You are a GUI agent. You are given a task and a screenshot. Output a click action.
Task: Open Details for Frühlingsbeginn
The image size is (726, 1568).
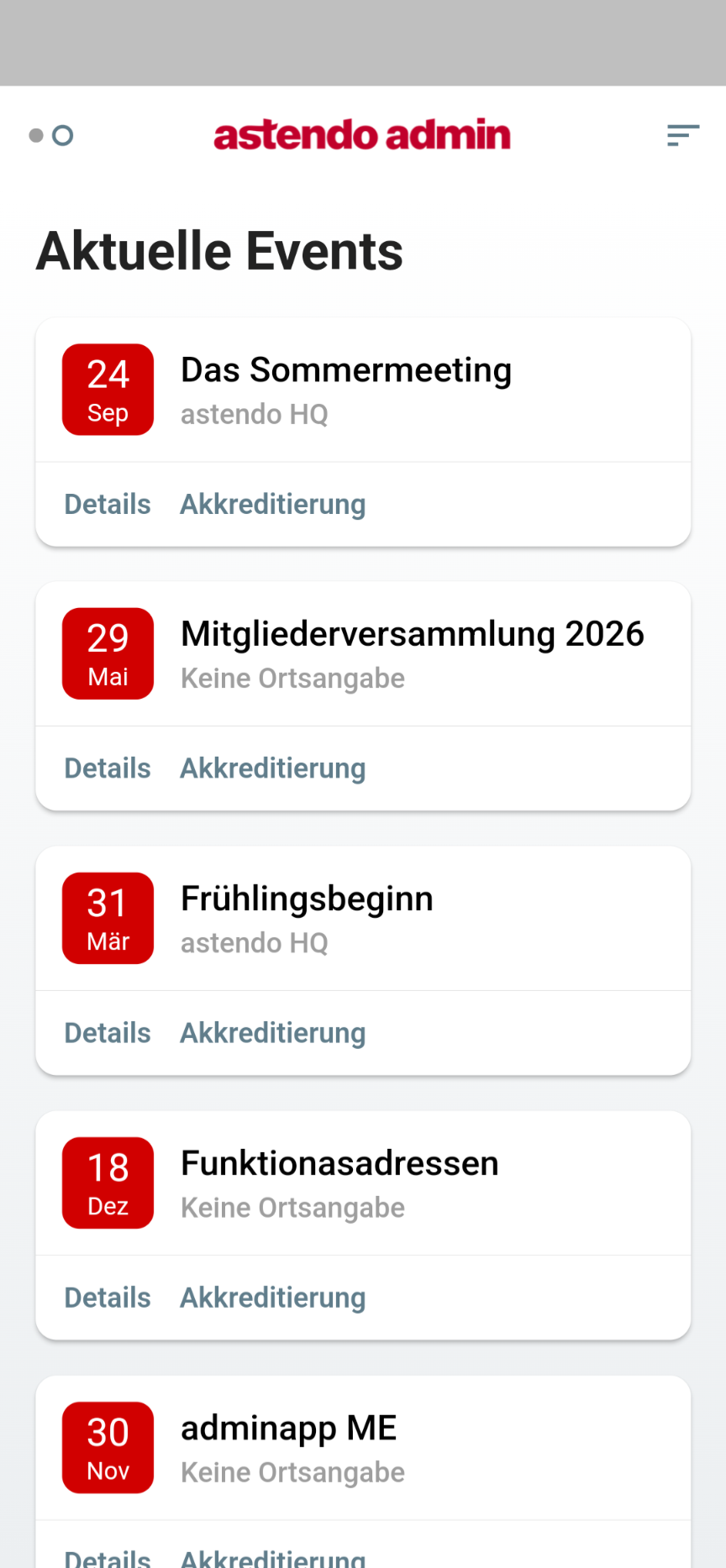click(107, 1032)
